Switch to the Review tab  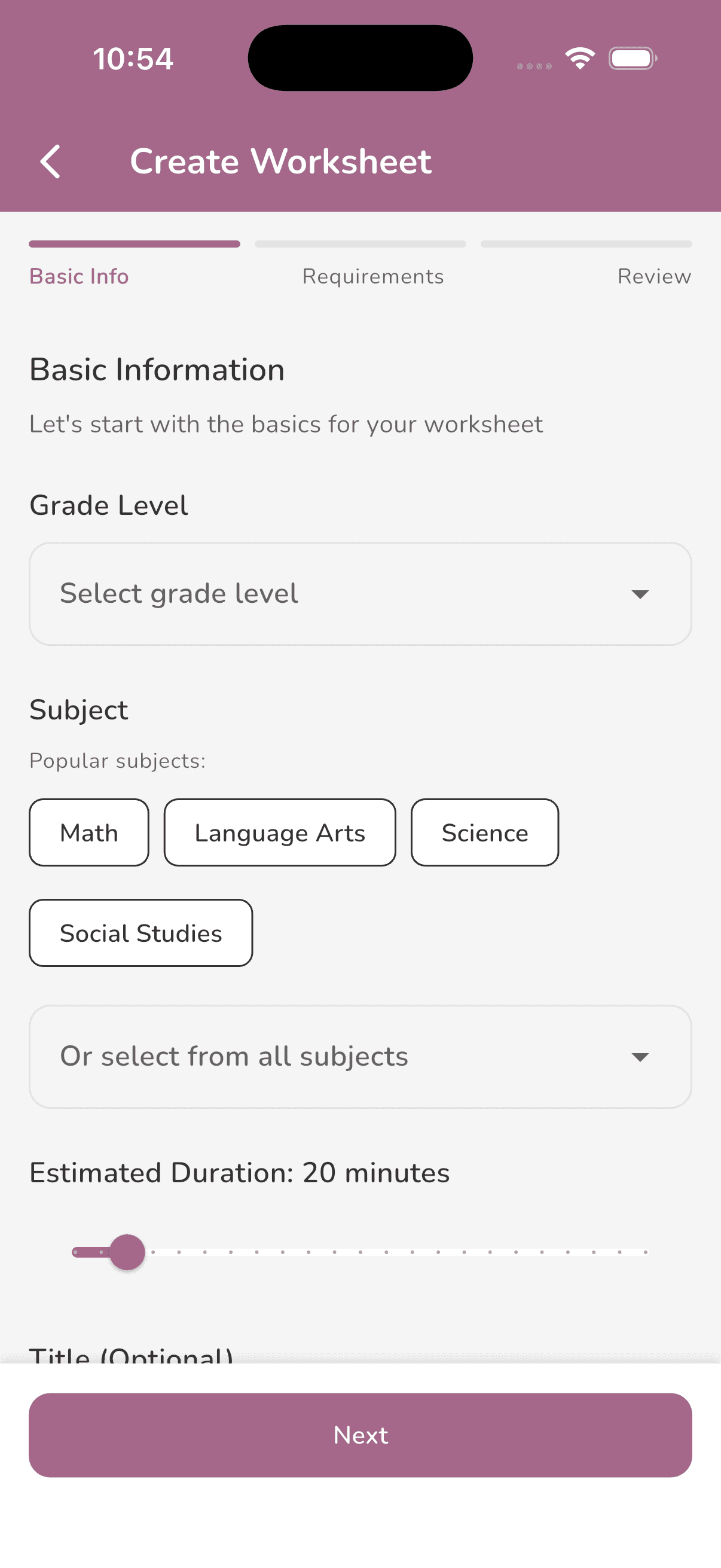coord(654,276)
